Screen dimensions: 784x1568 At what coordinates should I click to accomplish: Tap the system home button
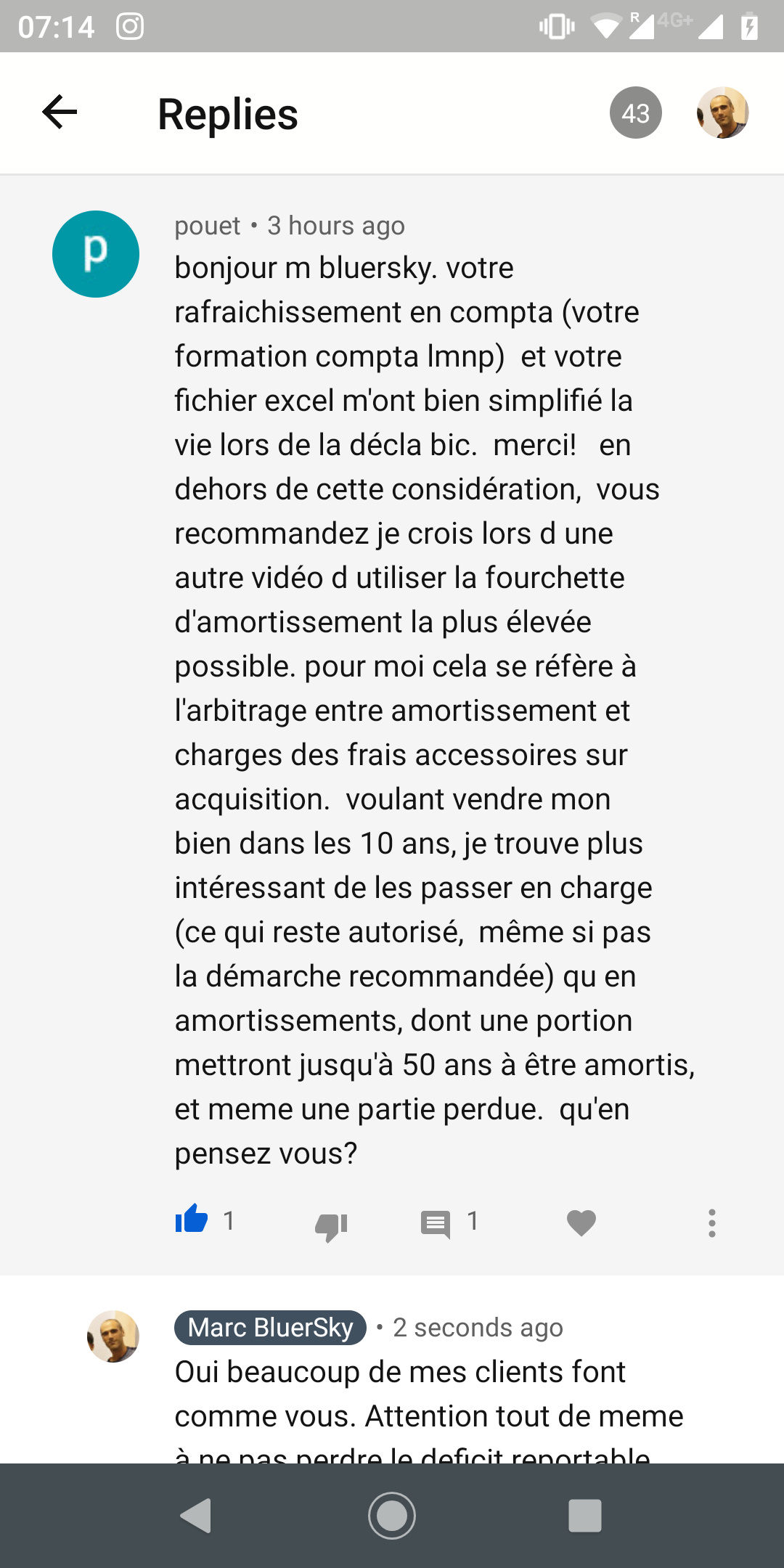392,1516
